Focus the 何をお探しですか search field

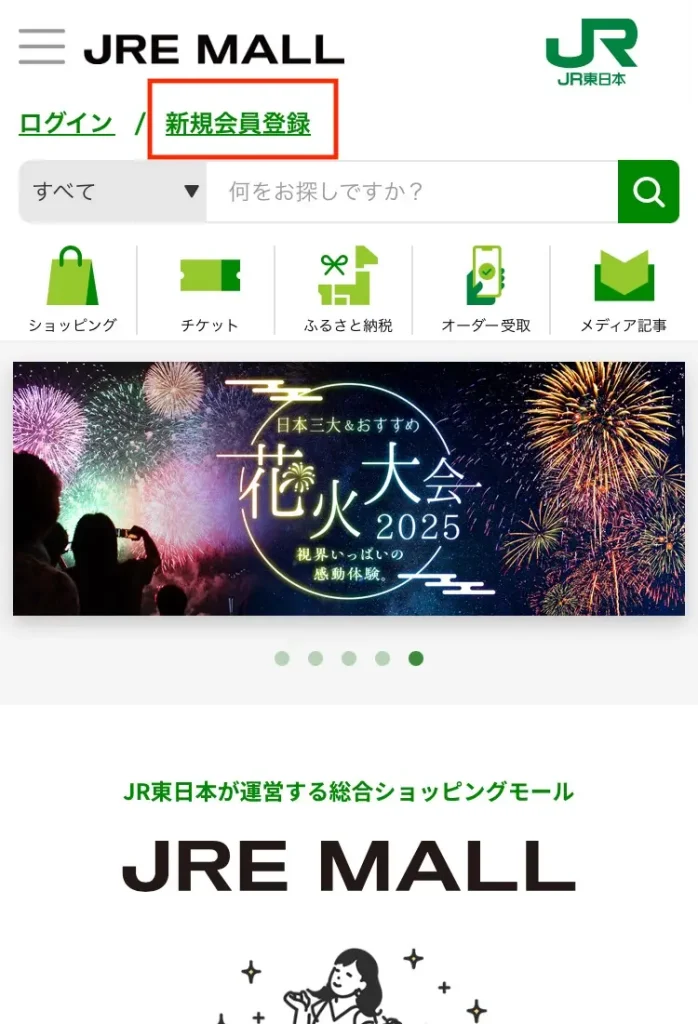click(411, 191)
